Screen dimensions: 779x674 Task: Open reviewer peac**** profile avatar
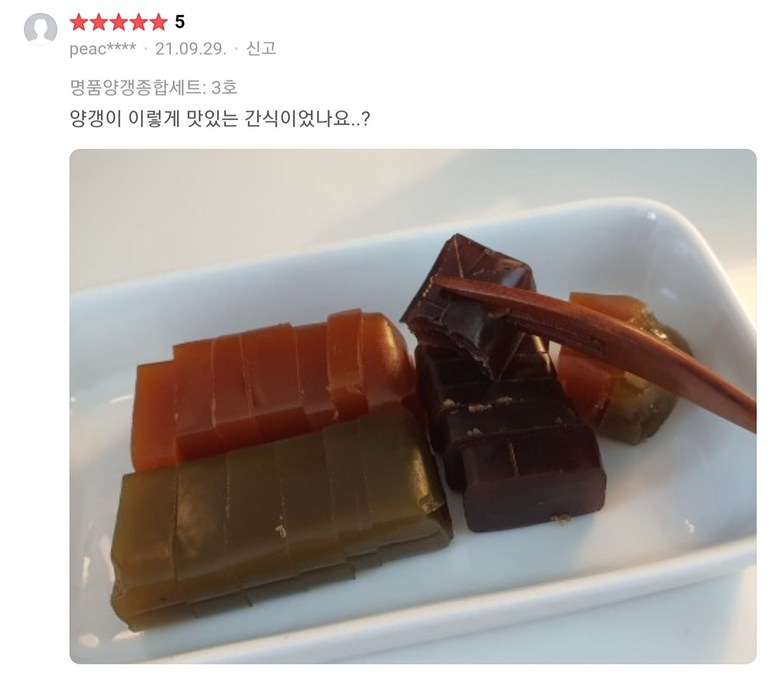pos(41,31)
